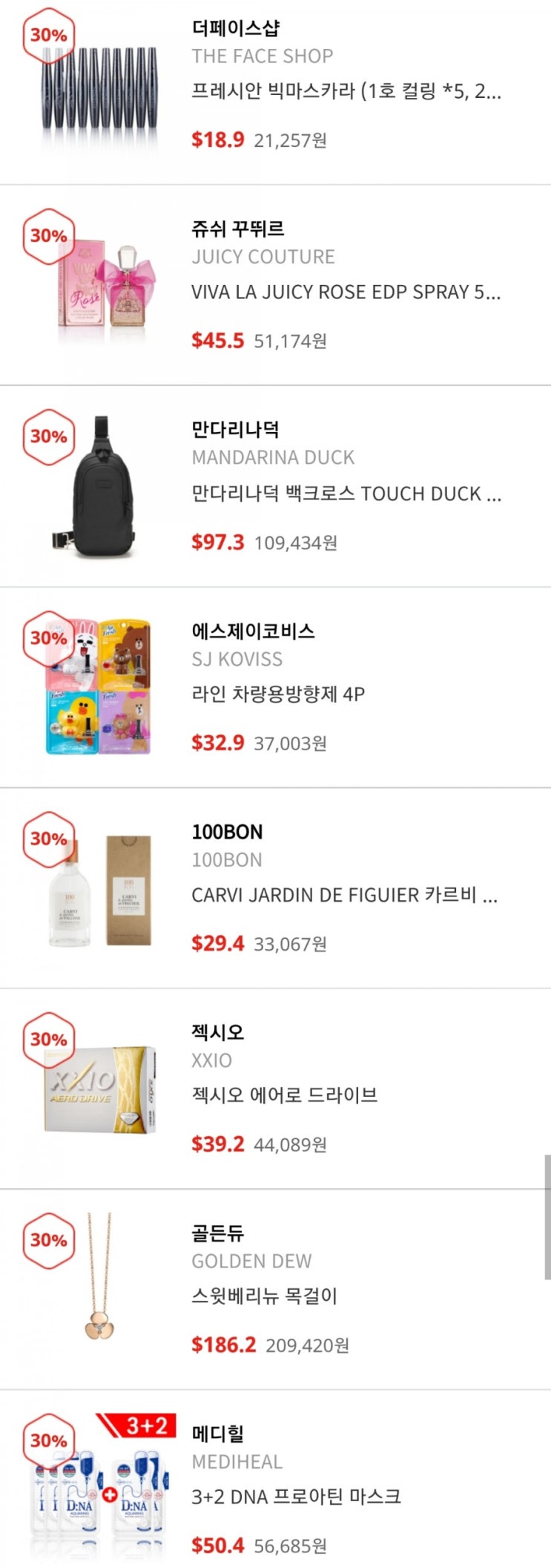
Task: Select Mediheal 3+2 DNA mask deal
Action: [x=296, y=1497]
